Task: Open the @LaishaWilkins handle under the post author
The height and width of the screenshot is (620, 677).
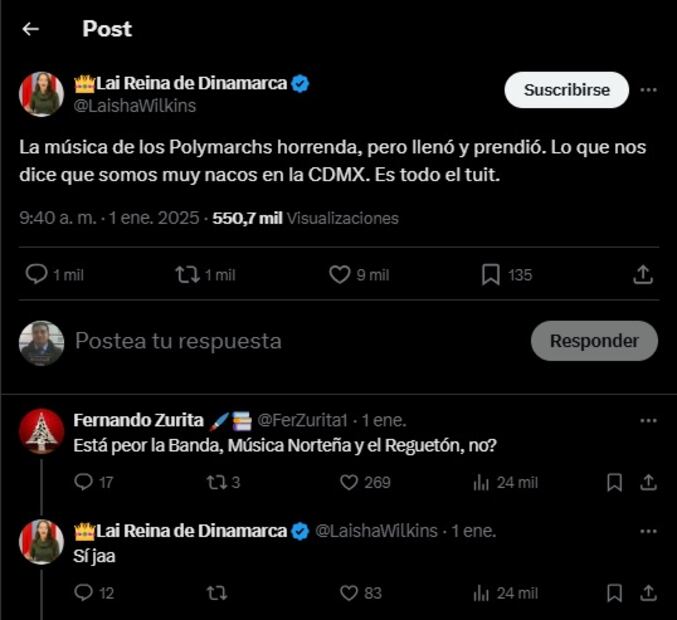Action: pyautogui.click(x=135, y=105)
